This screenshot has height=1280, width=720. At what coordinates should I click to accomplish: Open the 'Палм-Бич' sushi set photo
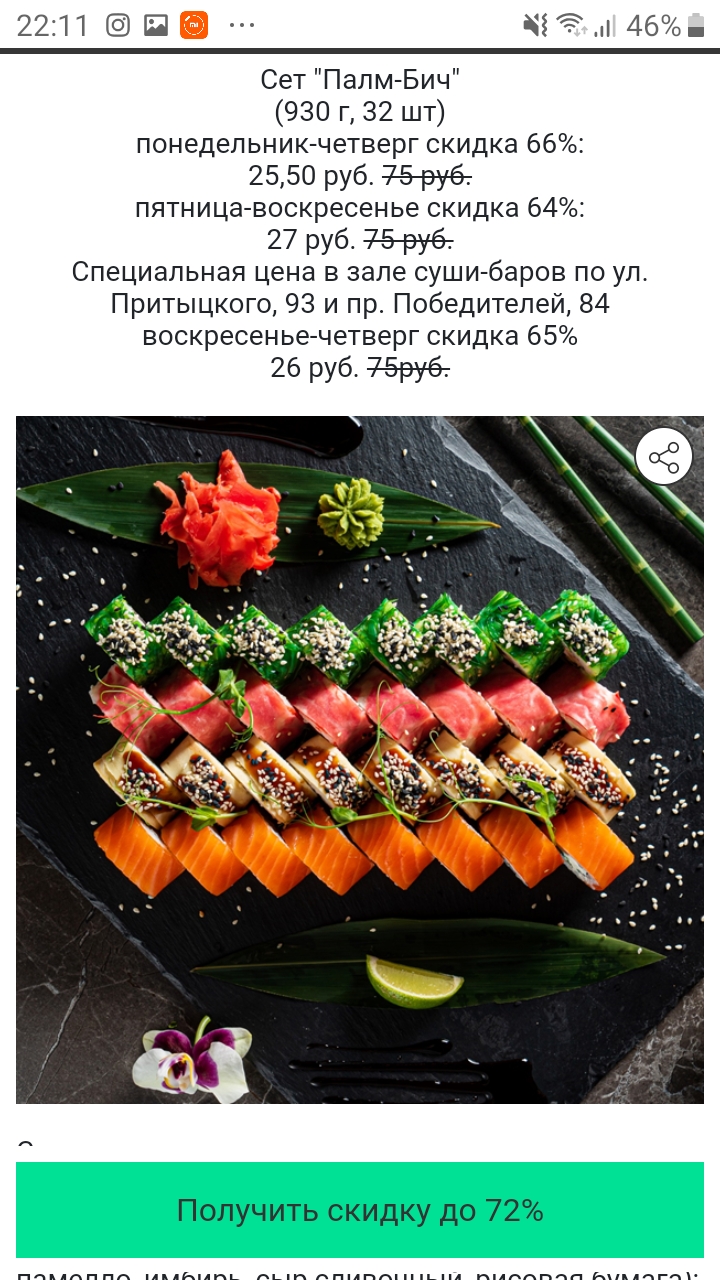click(x=360, y=760)
